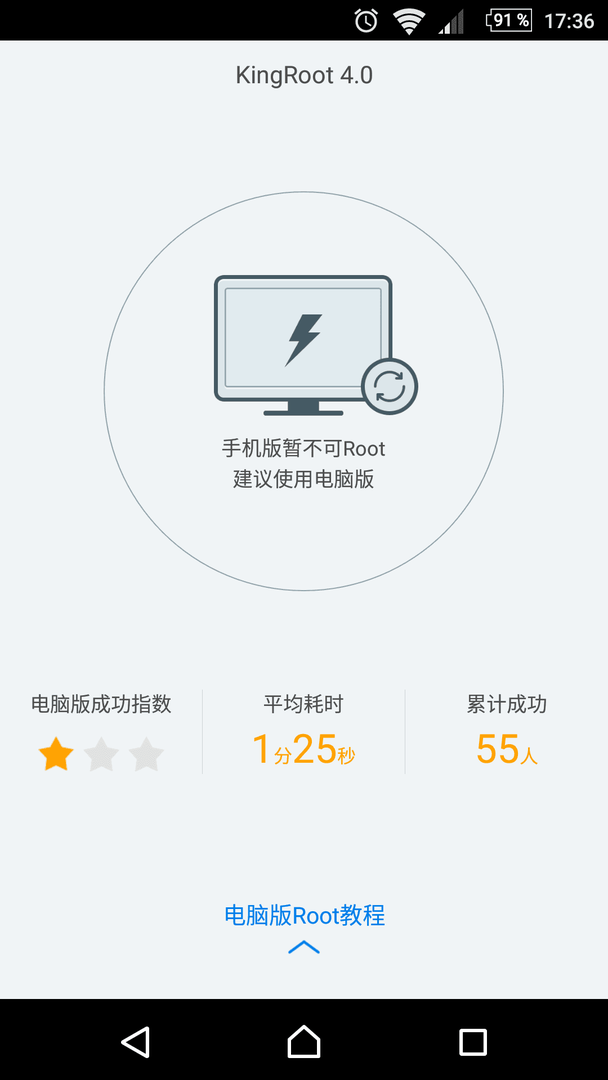This screenshot has width=608, height=1080.
Task: Return to the home screen
Action: 304,1041
